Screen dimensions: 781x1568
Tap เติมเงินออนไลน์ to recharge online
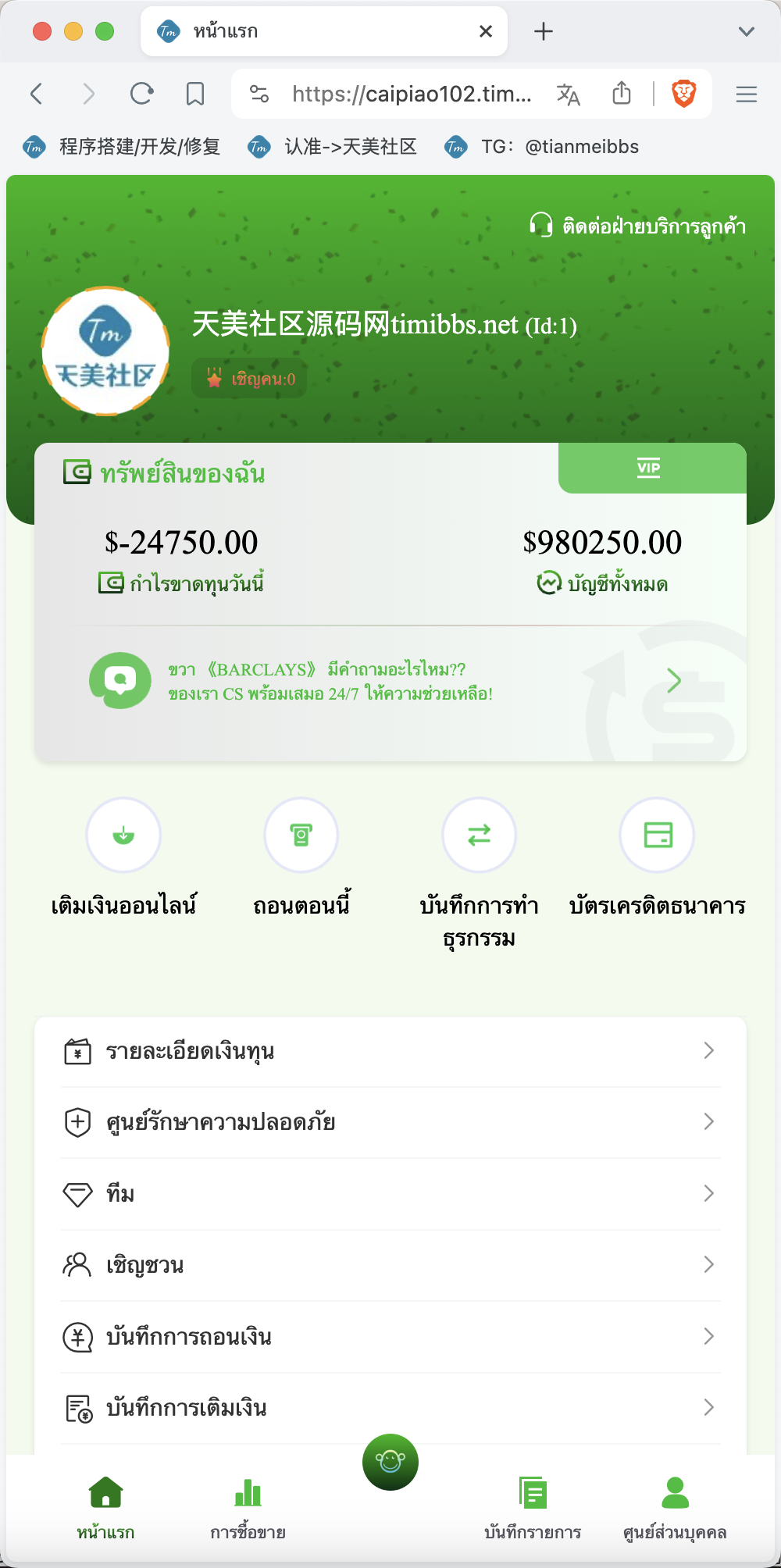coord(123,857)
